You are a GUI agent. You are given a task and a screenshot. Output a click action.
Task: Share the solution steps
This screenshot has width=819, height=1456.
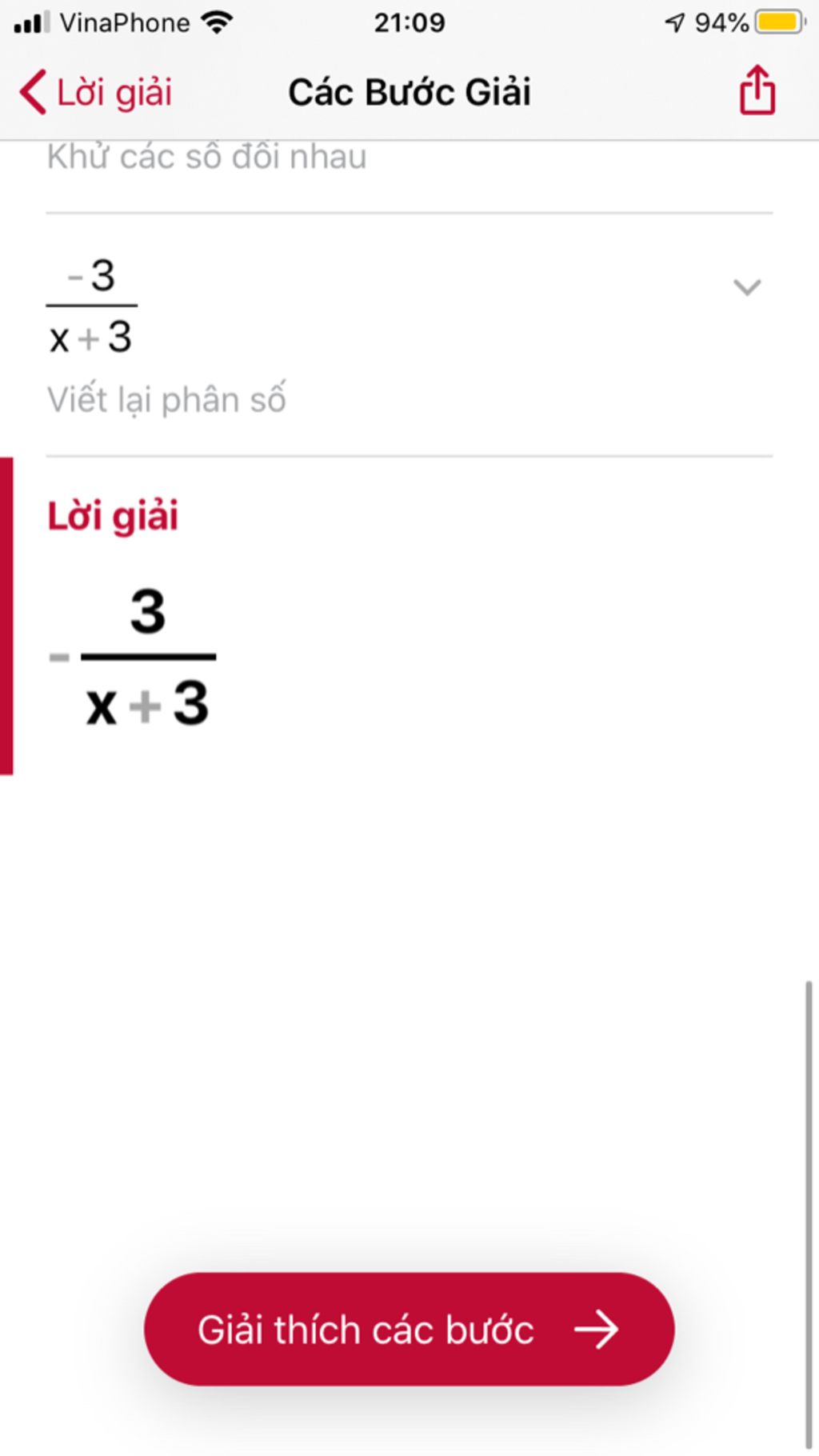tap(757, 90)
